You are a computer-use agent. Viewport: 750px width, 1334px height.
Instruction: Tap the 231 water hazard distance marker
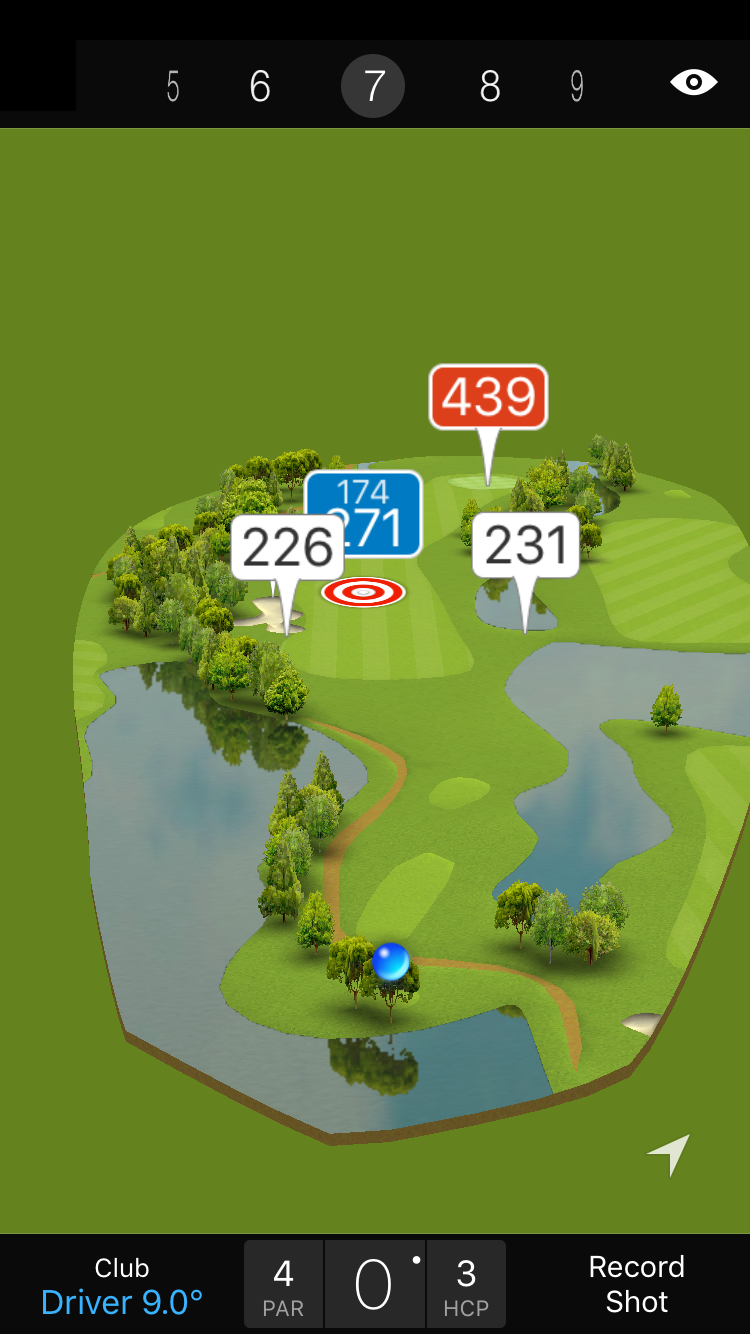point(526,545)
